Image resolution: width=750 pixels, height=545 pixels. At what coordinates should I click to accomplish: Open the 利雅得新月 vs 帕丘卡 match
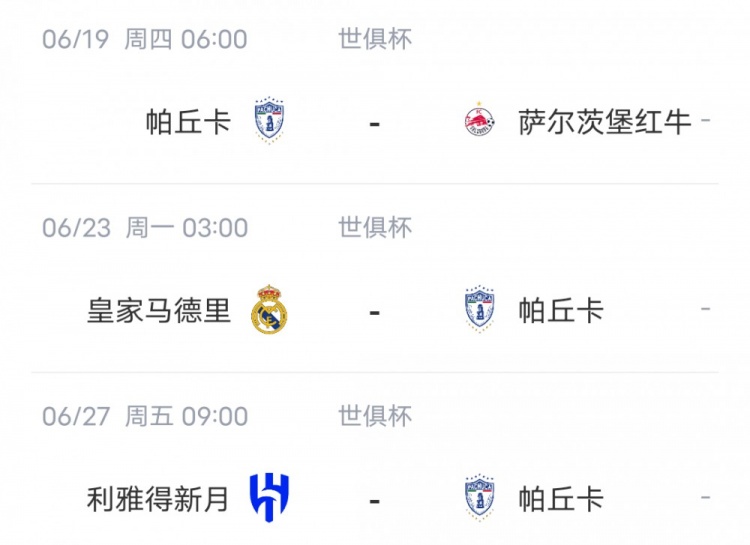374,498
